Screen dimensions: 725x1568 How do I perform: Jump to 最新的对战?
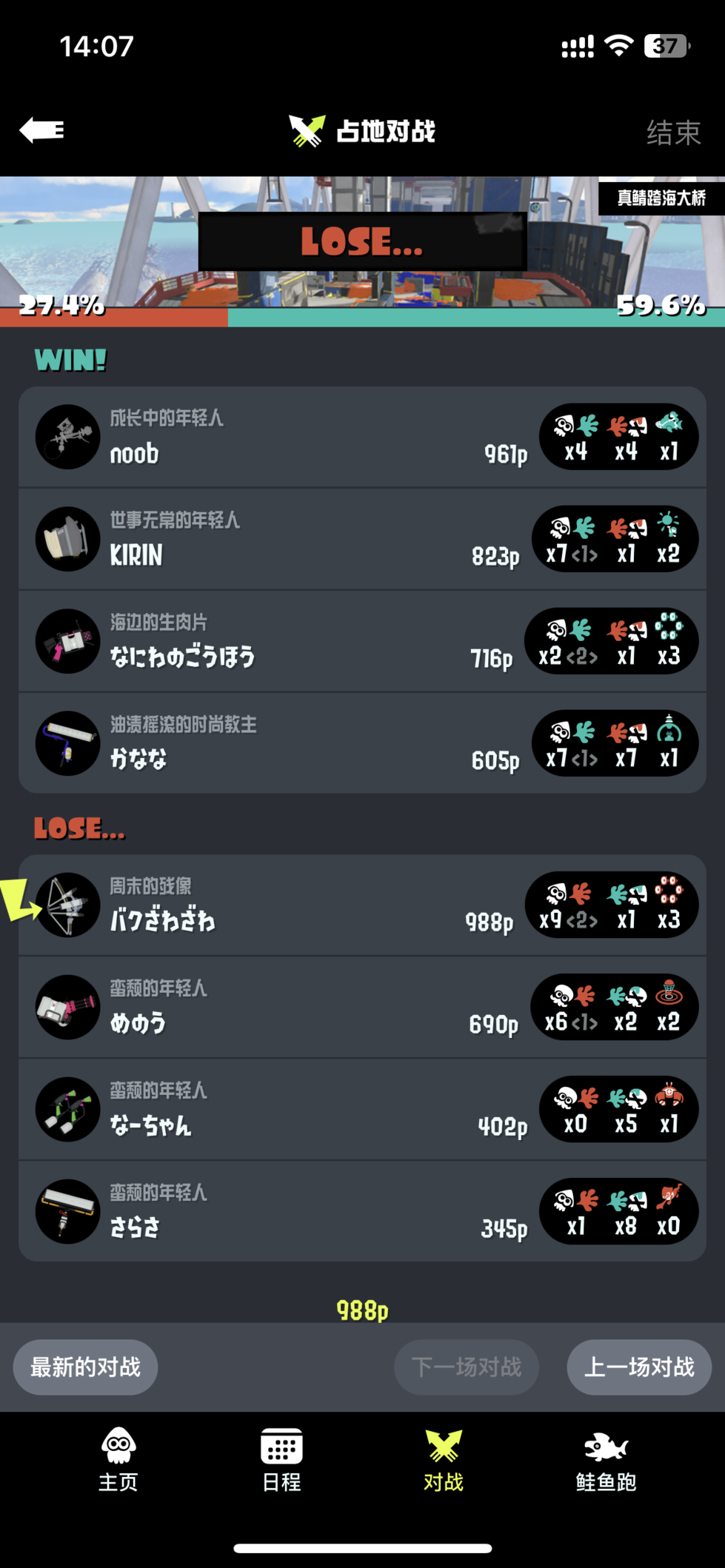86,1367
